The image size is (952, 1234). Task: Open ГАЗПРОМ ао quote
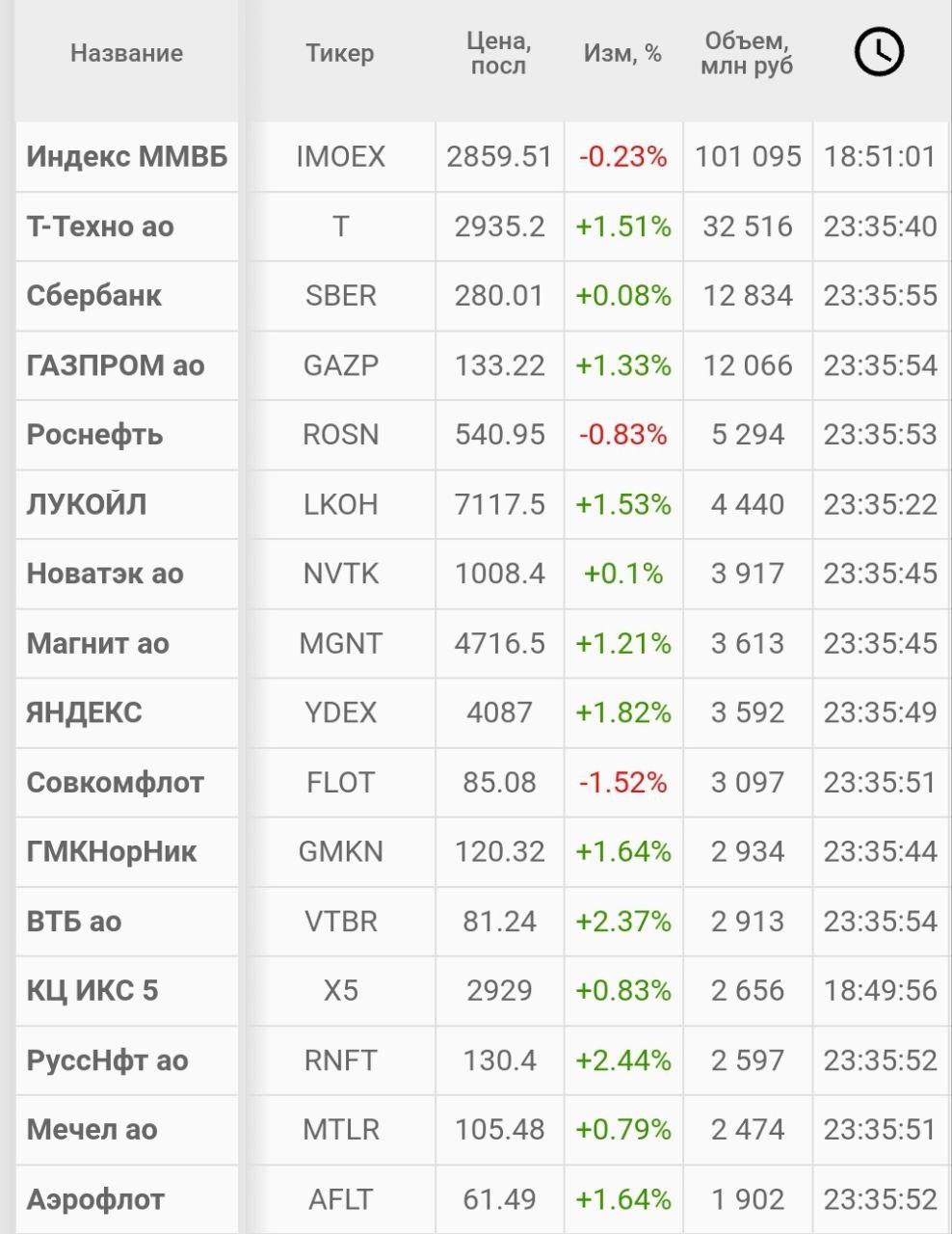pyautogui.click(x=116, y=365)
